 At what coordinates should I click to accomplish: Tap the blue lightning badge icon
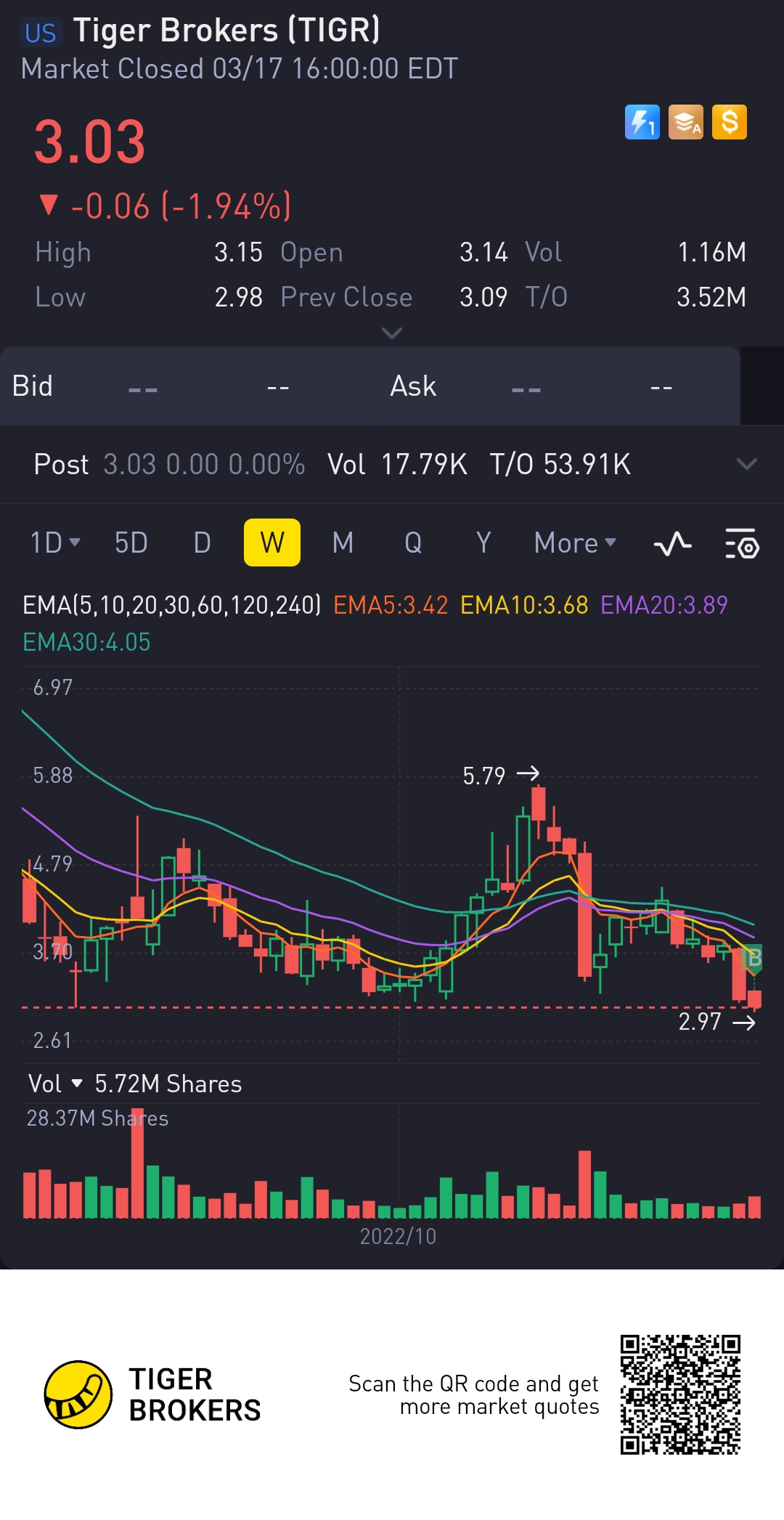point(642,122)
